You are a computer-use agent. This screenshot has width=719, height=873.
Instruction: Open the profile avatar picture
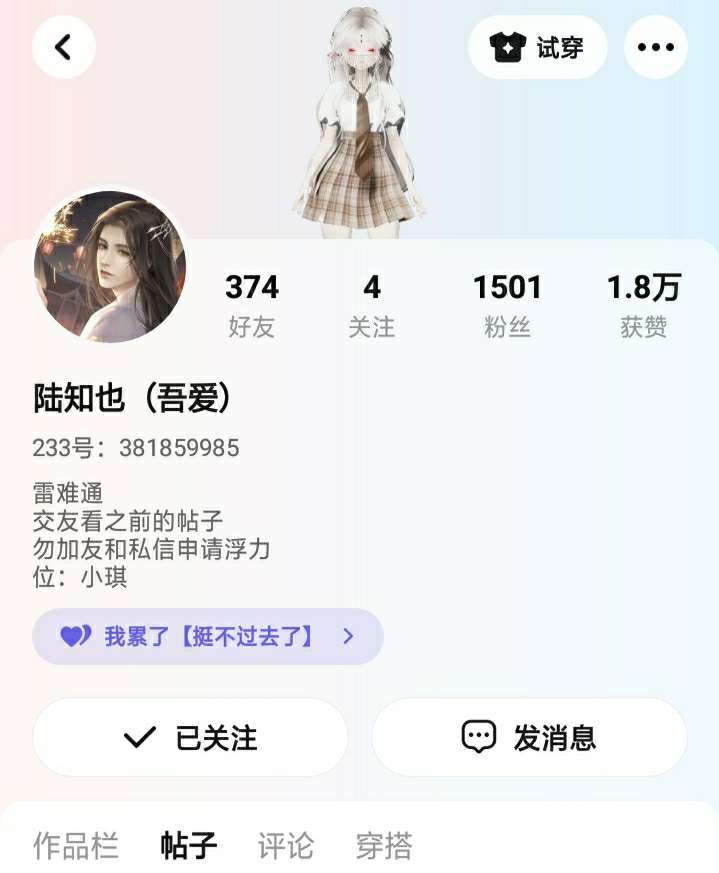point(110,267)
